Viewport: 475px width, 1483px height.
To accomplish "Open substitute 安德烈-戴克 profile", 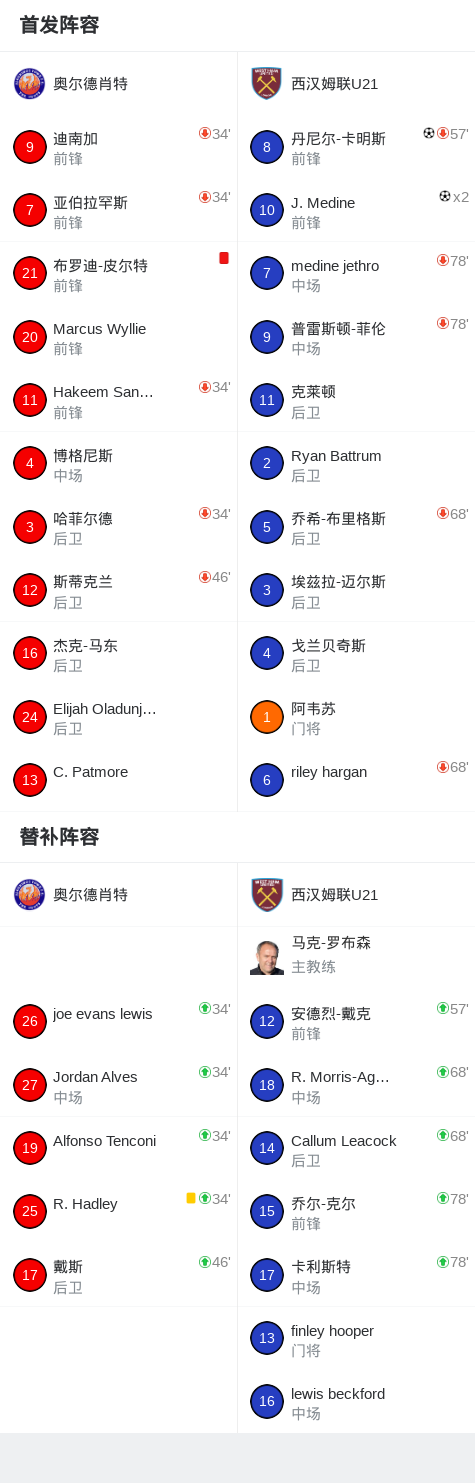I will (x=356, y=1021).
